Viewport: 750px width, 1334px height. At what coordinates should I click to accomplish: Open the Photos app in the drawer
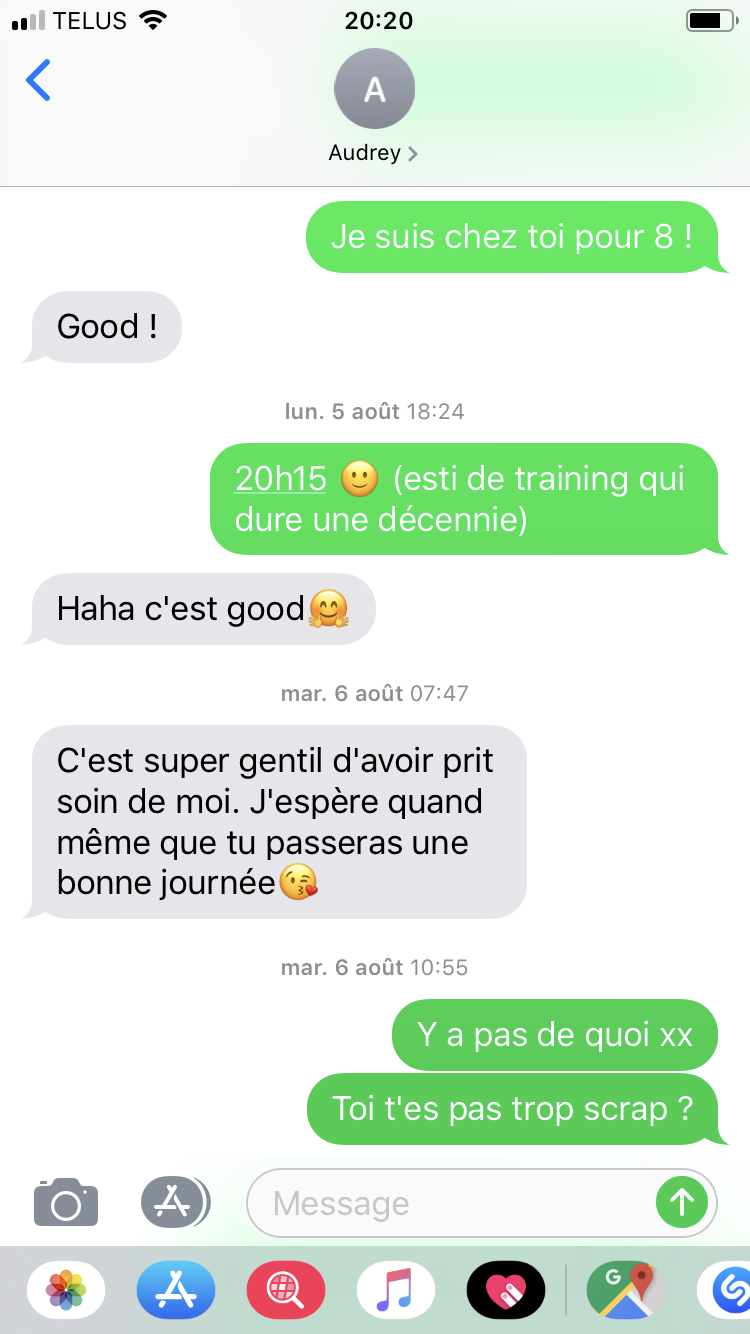(66, 1291)
